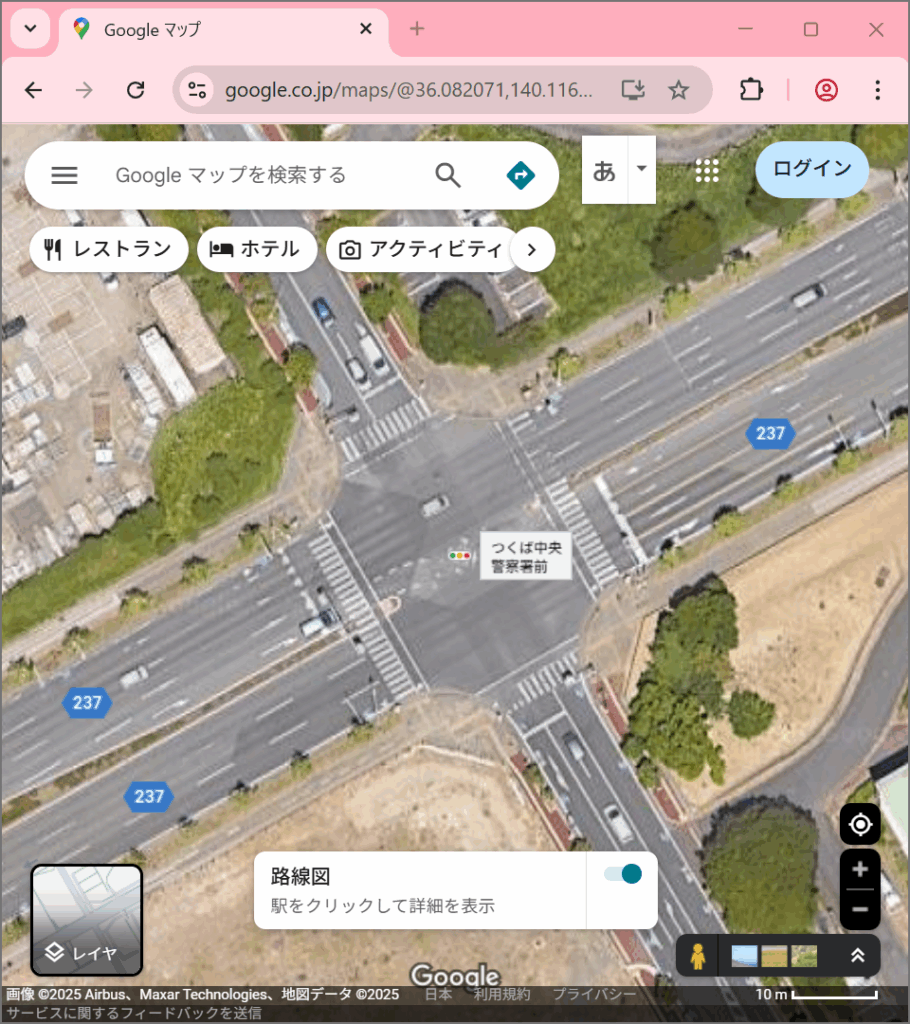Open the Google Maps hamburger menu

[x=65, y=175]
